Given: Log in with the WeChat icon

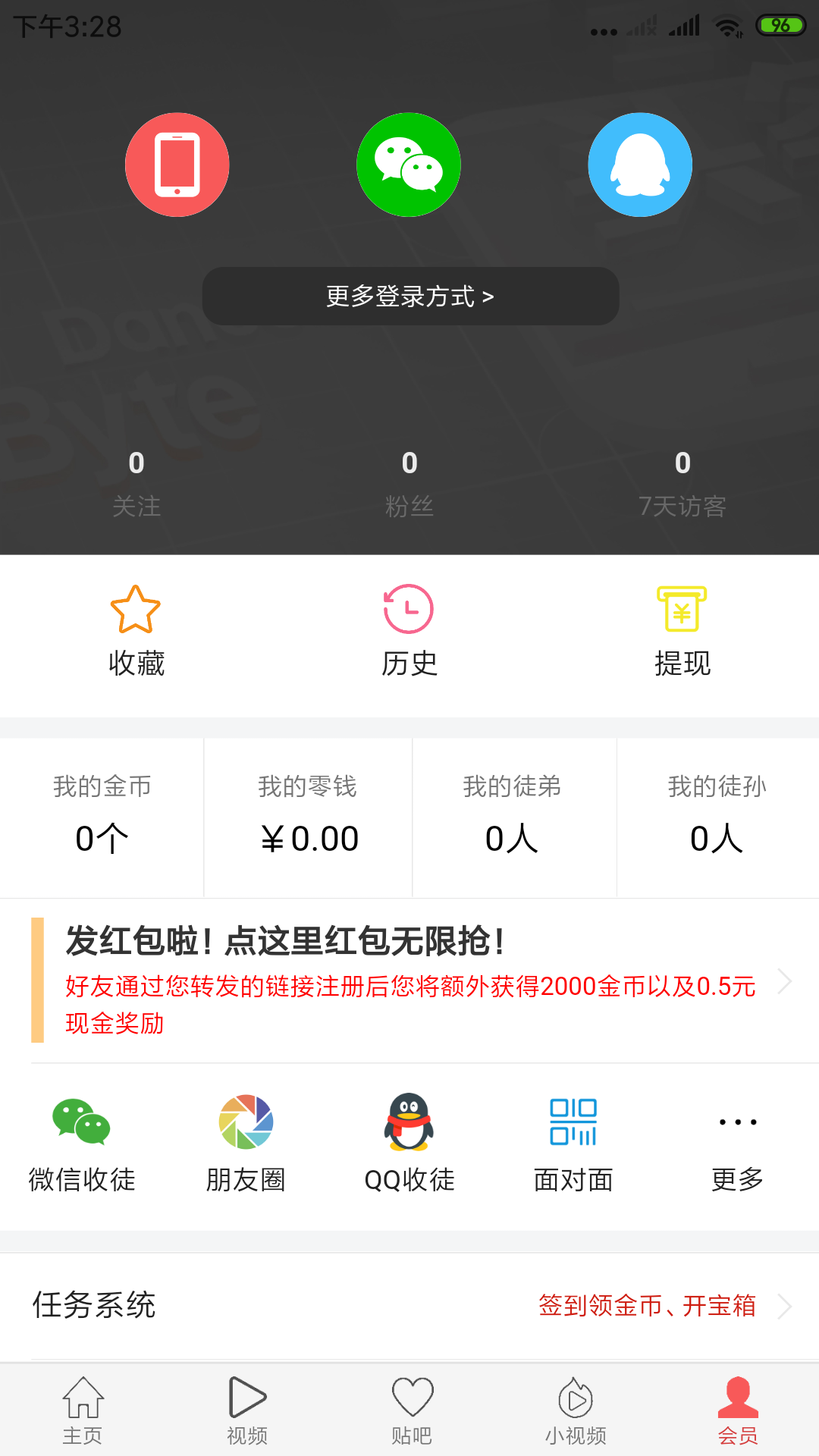Looking at the screenshot, I should coord(409,164).
